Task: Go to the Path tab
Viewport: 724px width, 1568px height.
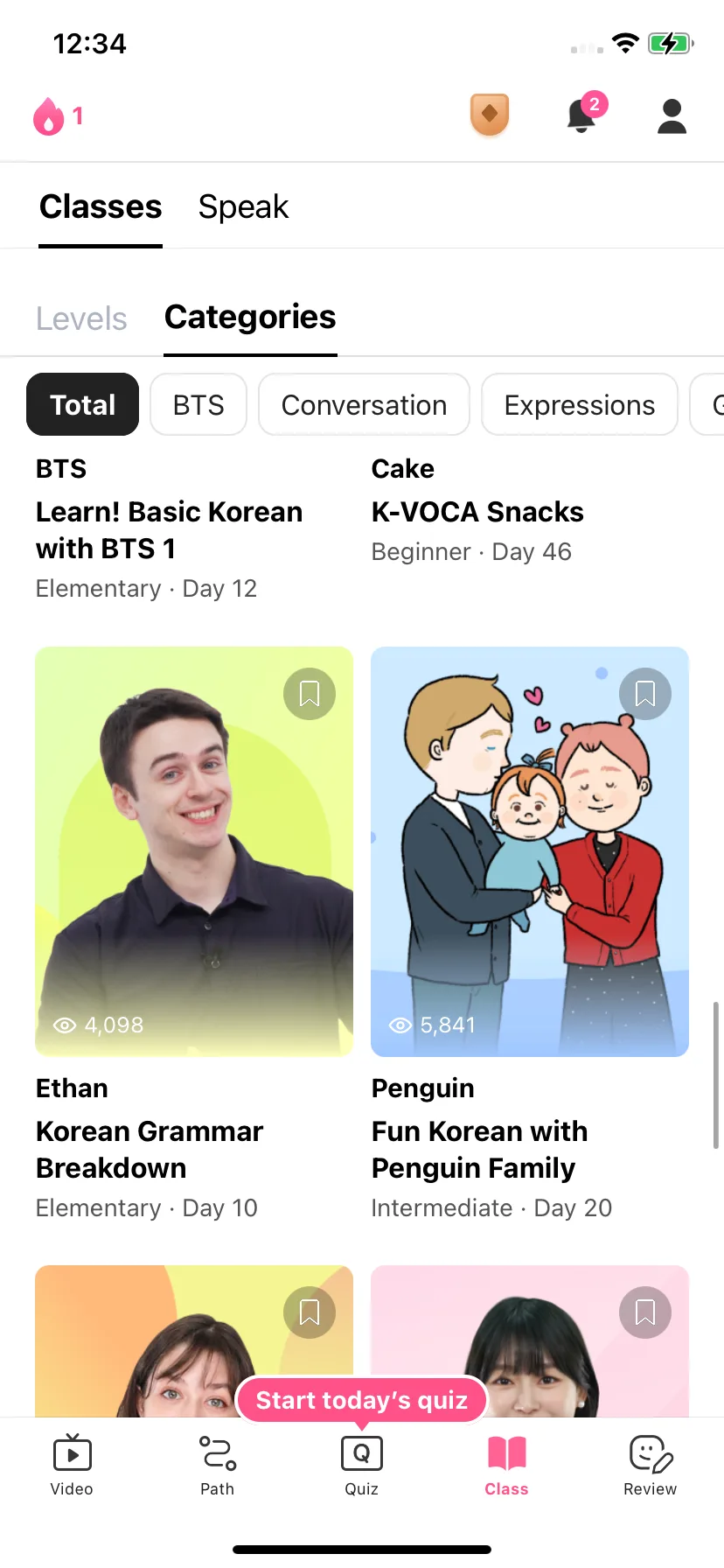Action: [217, 1465]
